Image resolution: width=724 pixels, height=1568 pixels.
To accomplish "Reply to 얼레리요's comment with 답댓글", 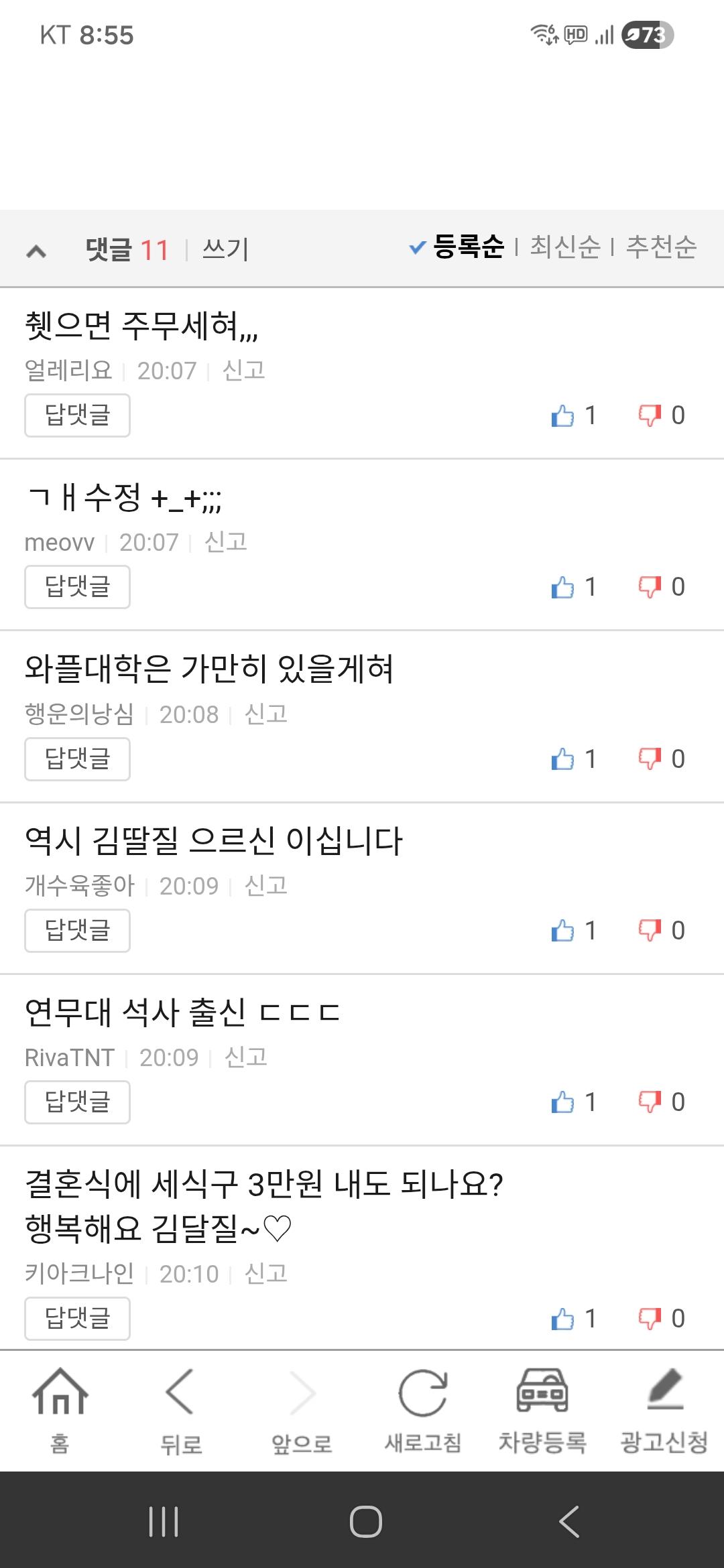I will click(x=77, y=415).
